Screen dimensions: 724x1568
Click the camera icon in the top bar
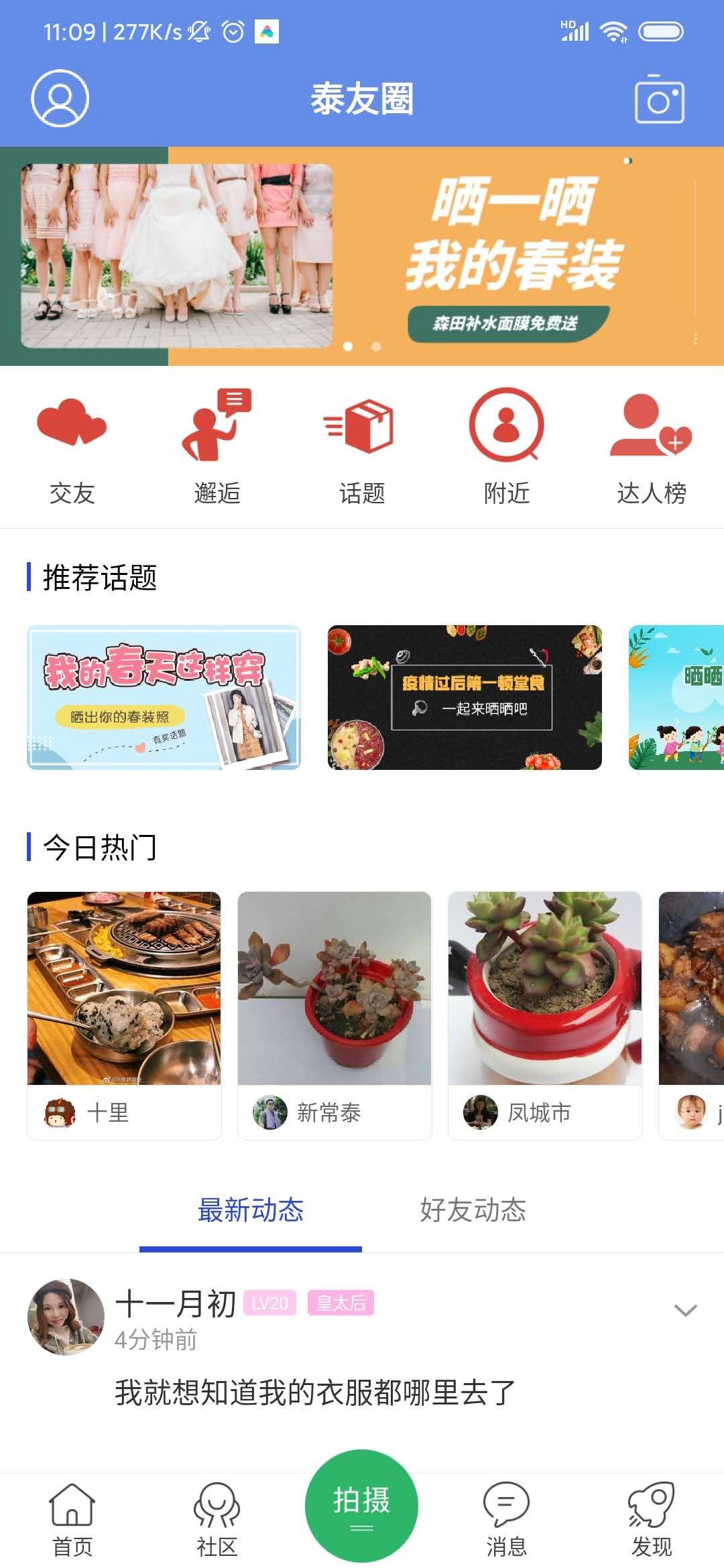[660, 99]
